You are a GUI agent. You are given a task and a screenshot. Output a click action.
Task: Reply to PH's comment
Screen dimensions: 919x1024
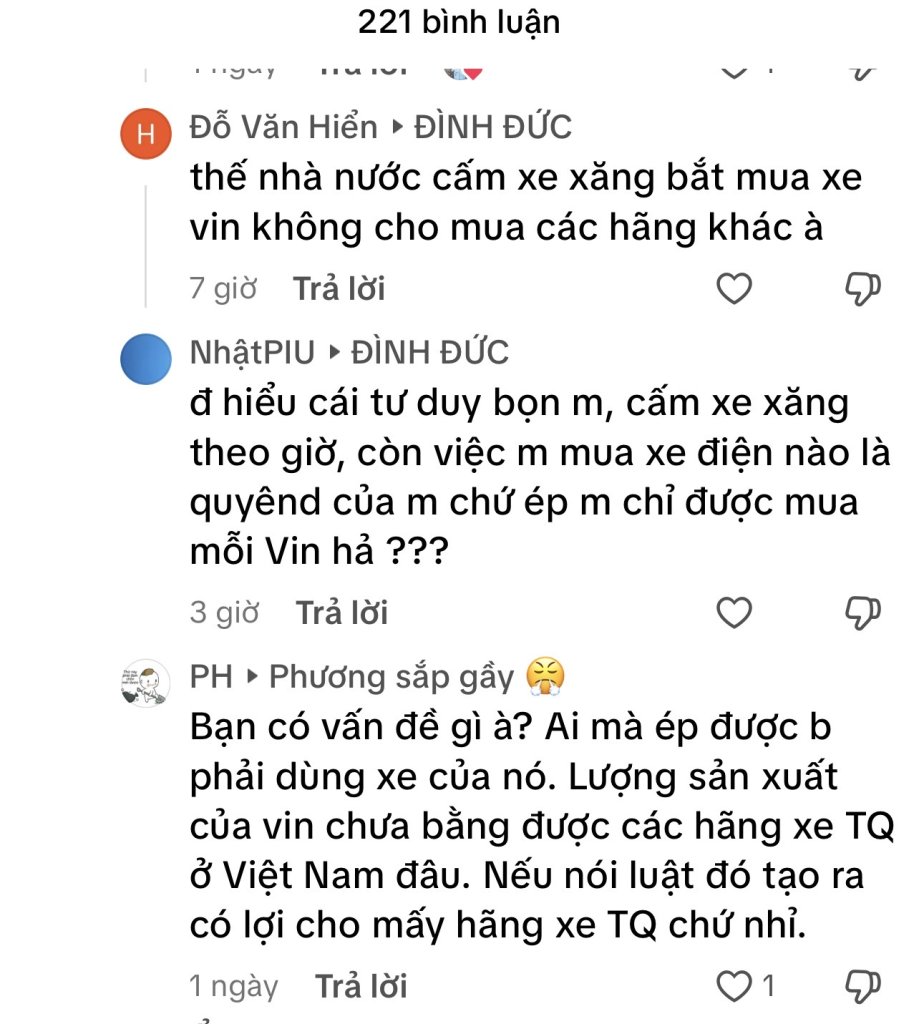pyautogui.click(x=362, y=987)
